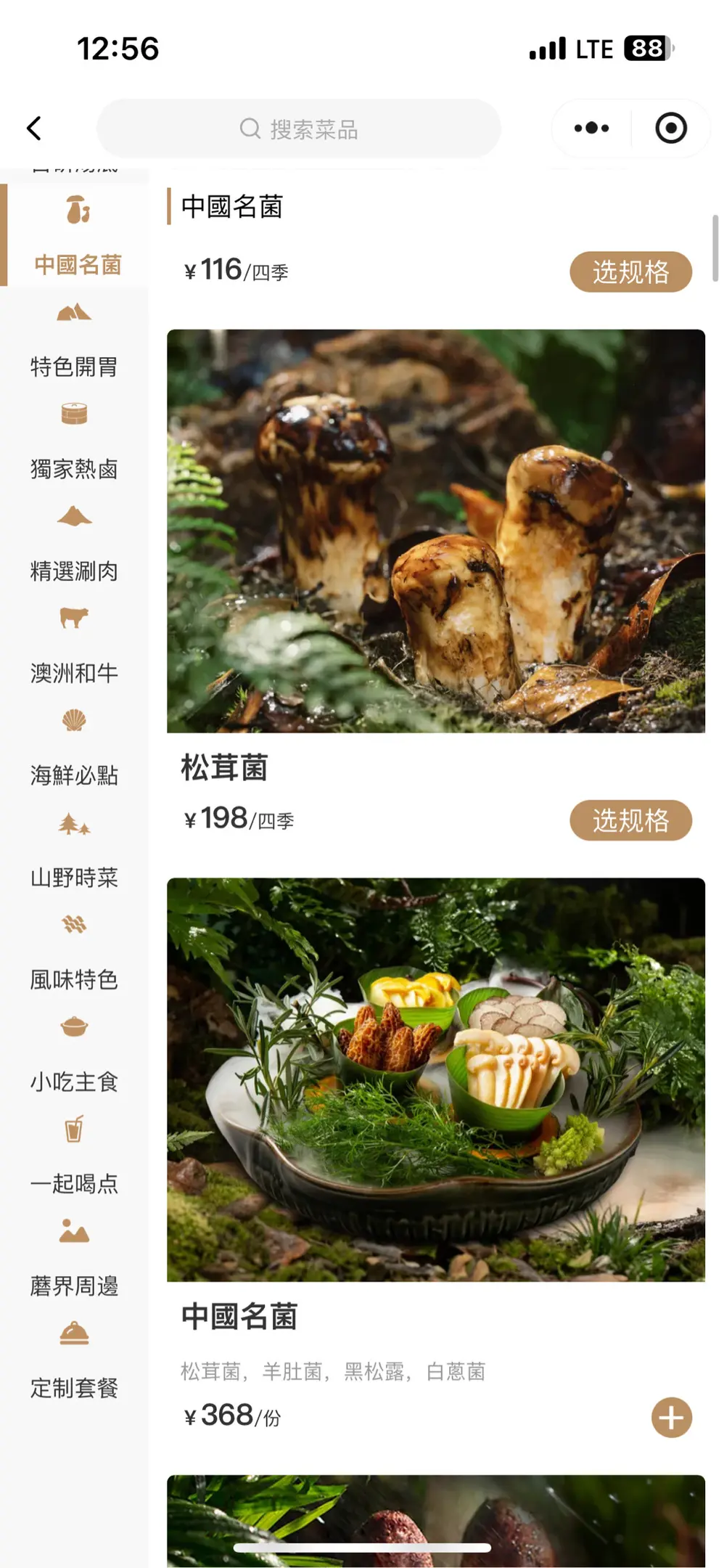
Task: Tap 选规格 for 松茸菌
Action: tap(630, 820)
